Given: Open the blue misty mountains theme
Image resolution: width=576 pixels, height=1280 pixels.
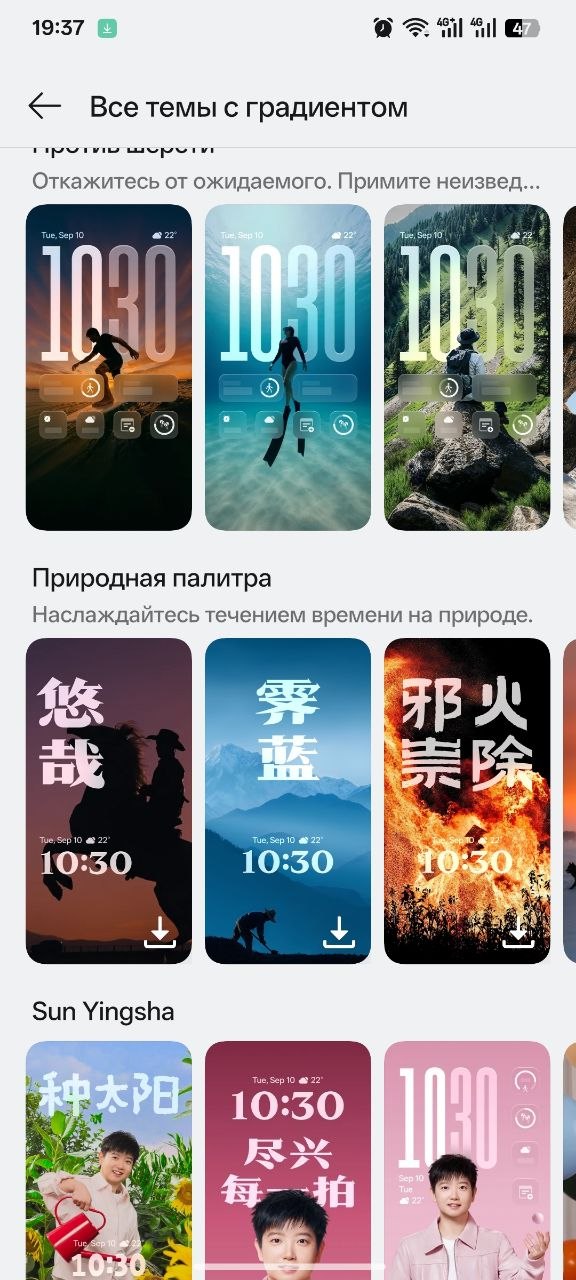Looking at the screenshot, I should [288, 801].
